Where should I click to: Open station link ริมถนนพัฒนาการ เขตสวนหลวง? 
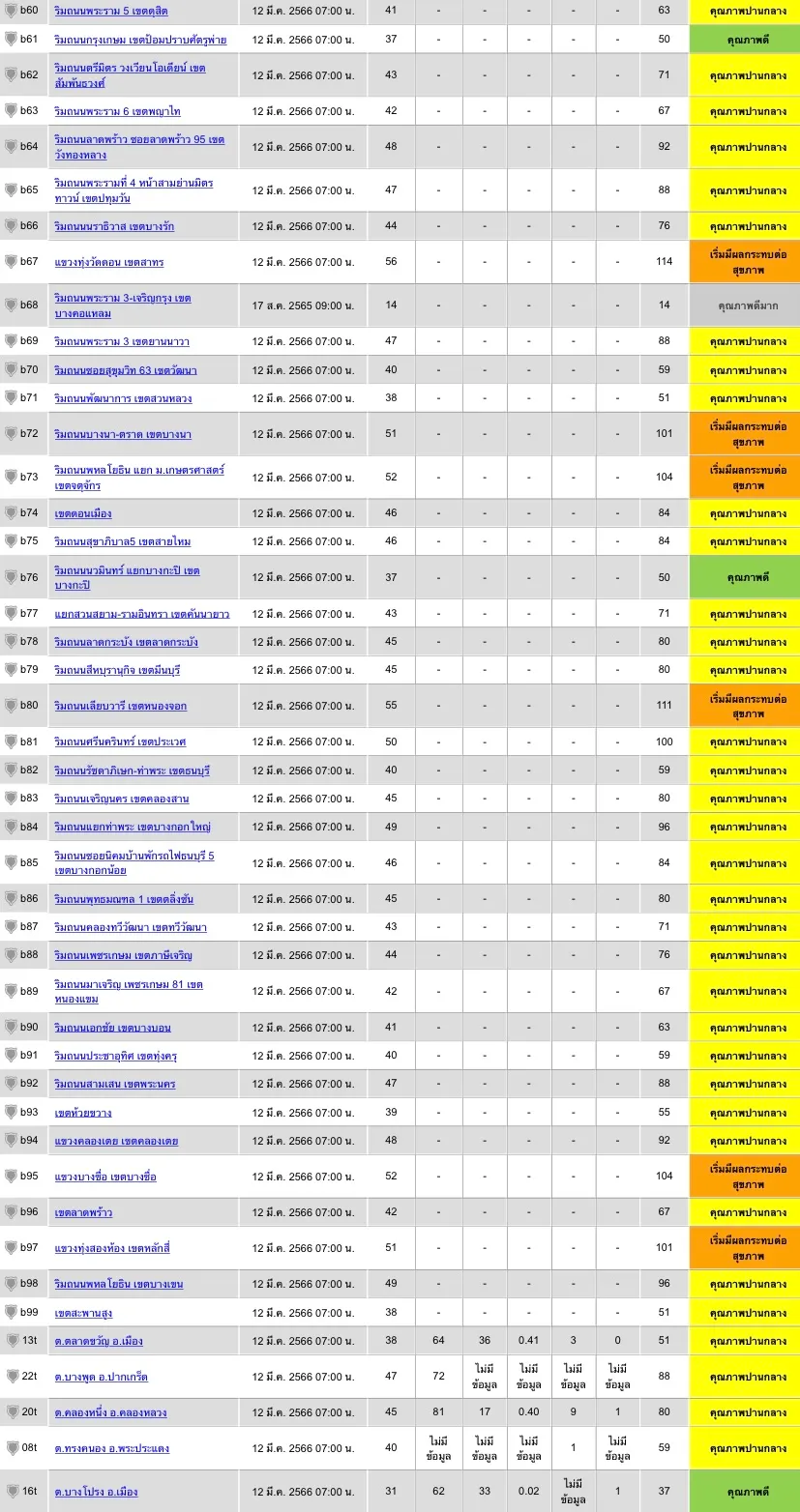123,398
